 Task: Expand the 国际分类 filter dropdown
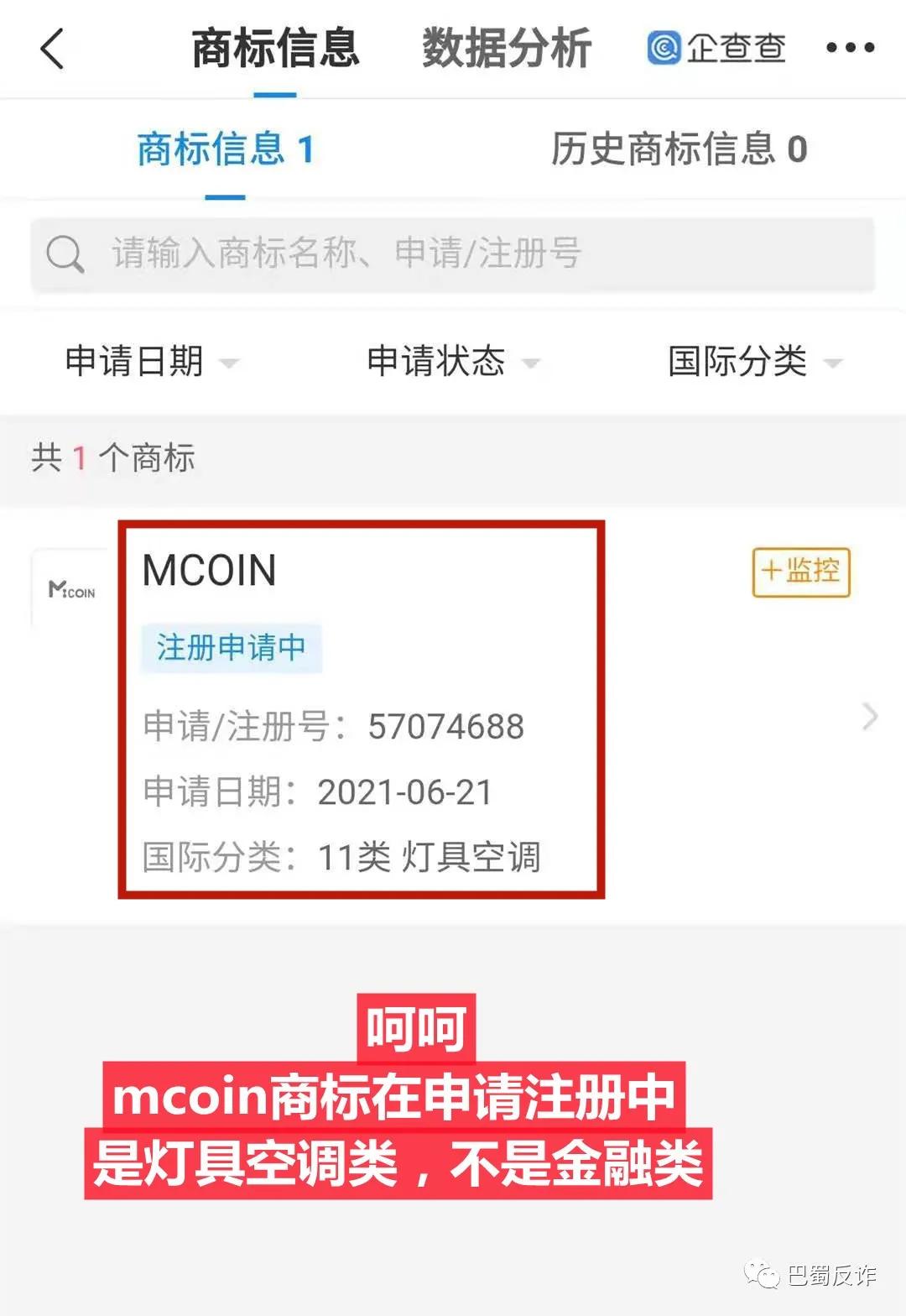754,362
